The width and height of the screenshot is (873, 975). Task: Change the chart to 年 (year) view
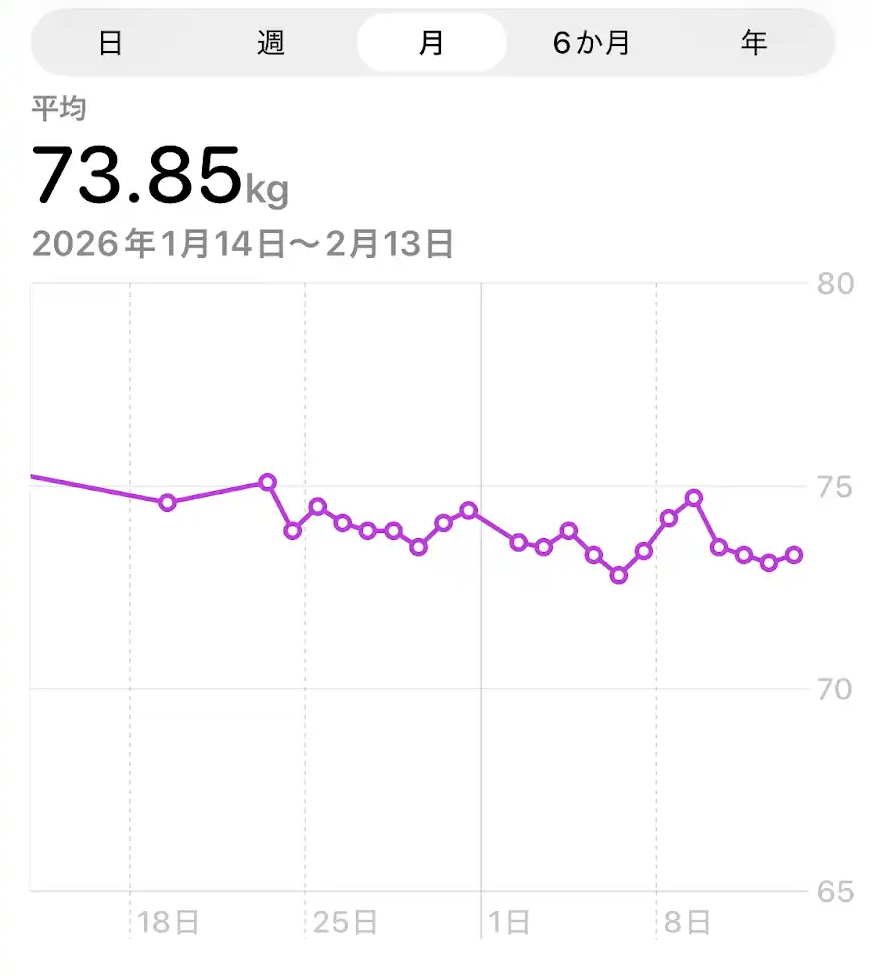(x=754, y=43)
